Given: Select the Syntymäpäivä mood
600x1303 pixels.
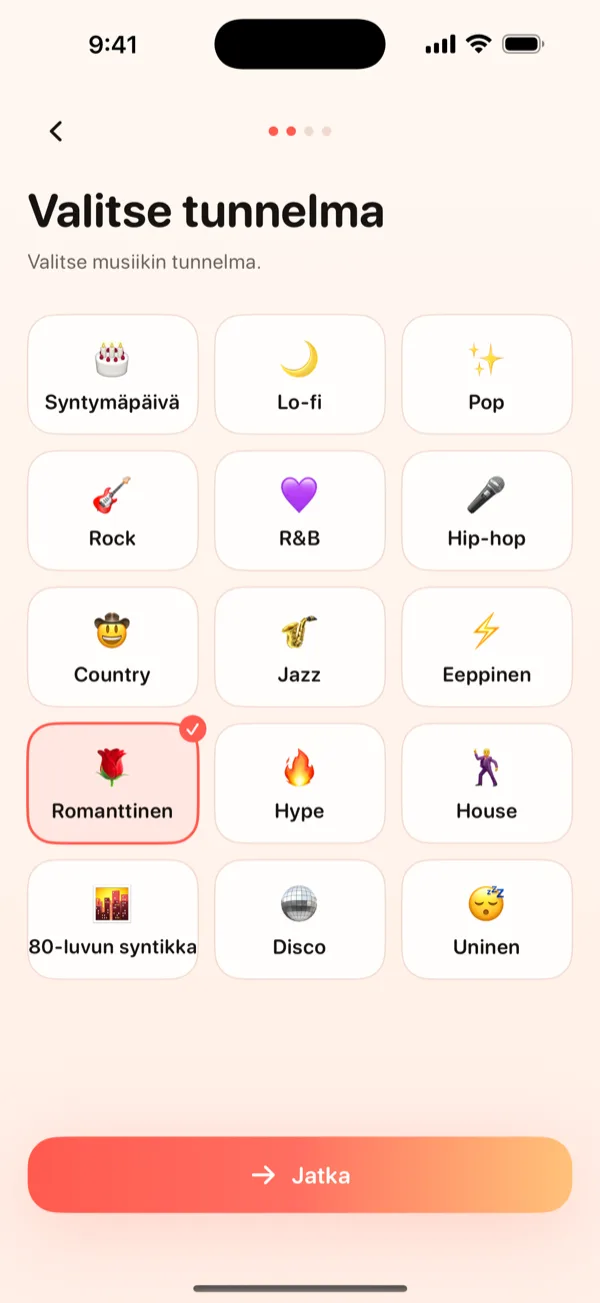Looking at the screenshot, I should [113, 374].
